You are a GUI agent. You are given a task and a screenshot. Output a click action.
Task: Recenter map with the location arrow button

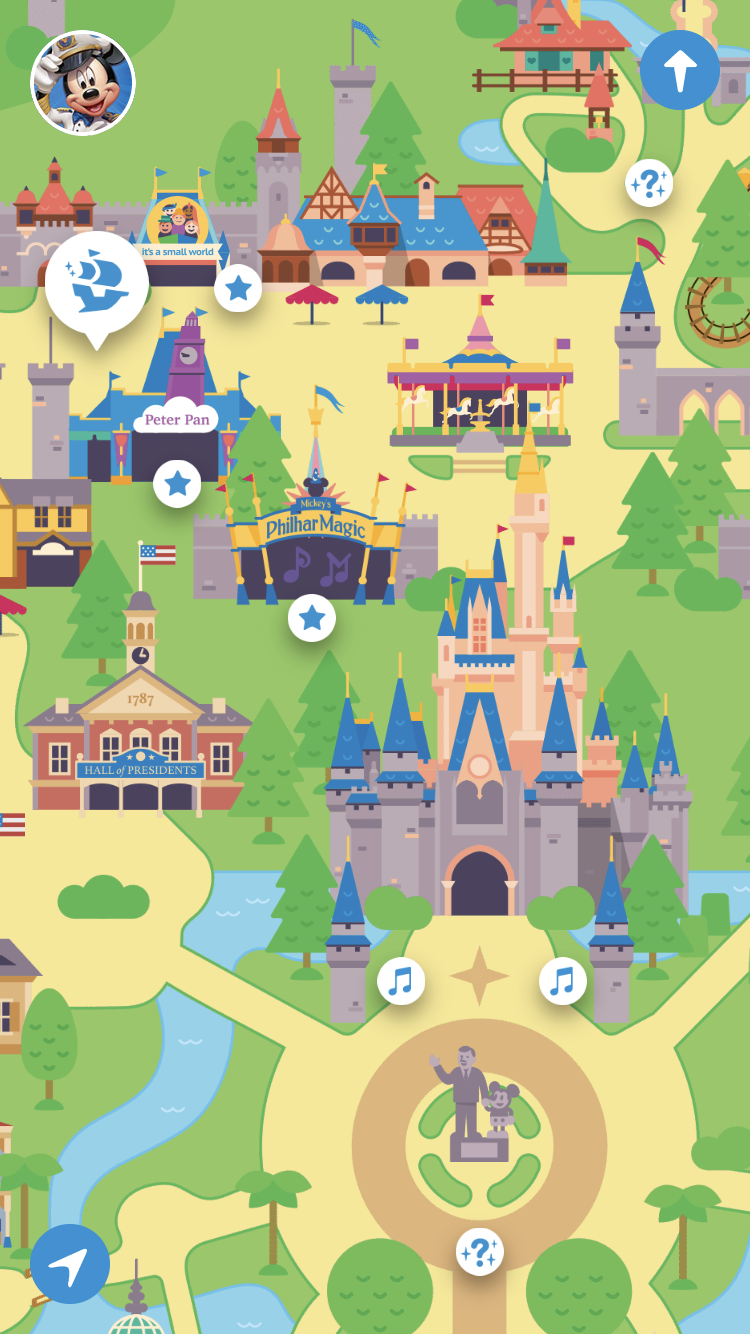pyautogui.click(x=70, y=1264)
